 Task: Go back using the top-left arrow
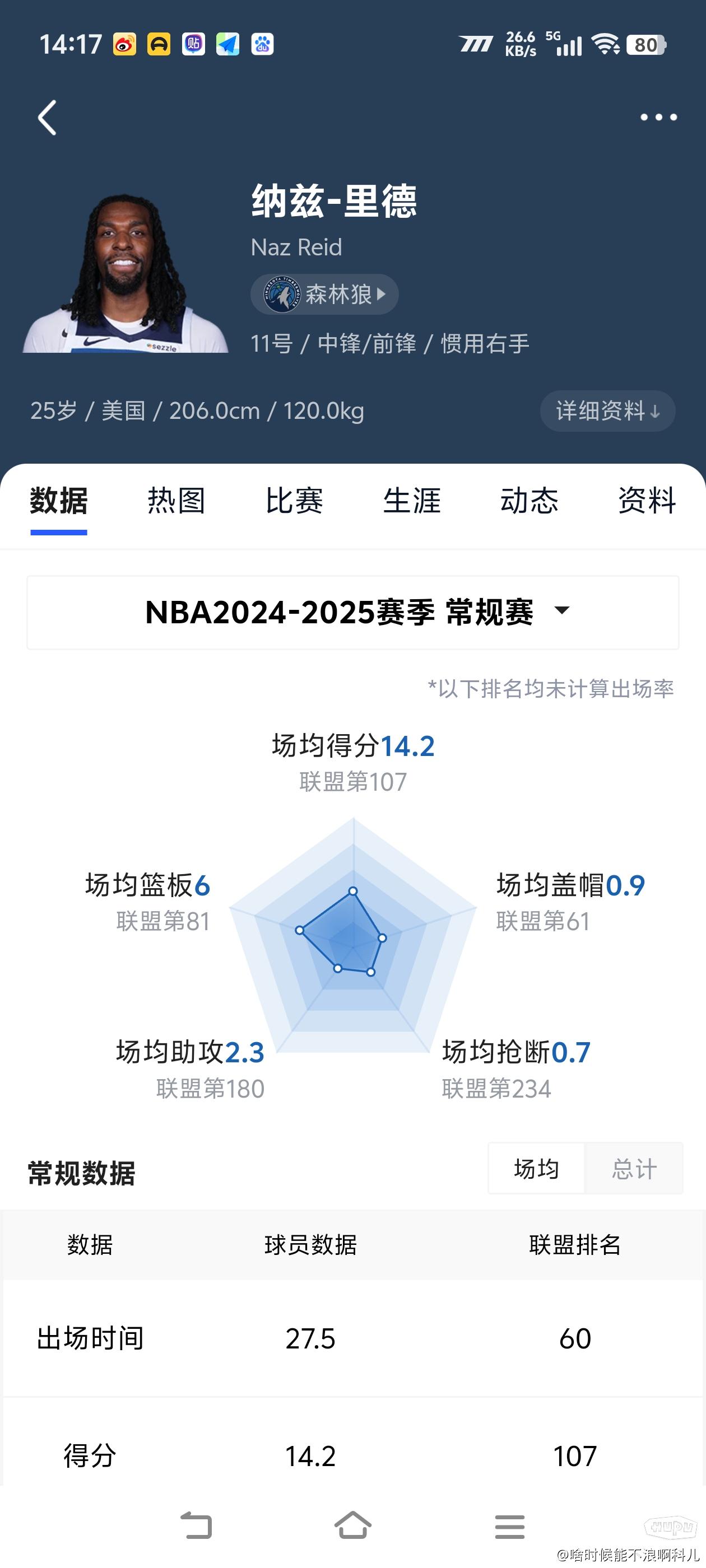point(47,118)
